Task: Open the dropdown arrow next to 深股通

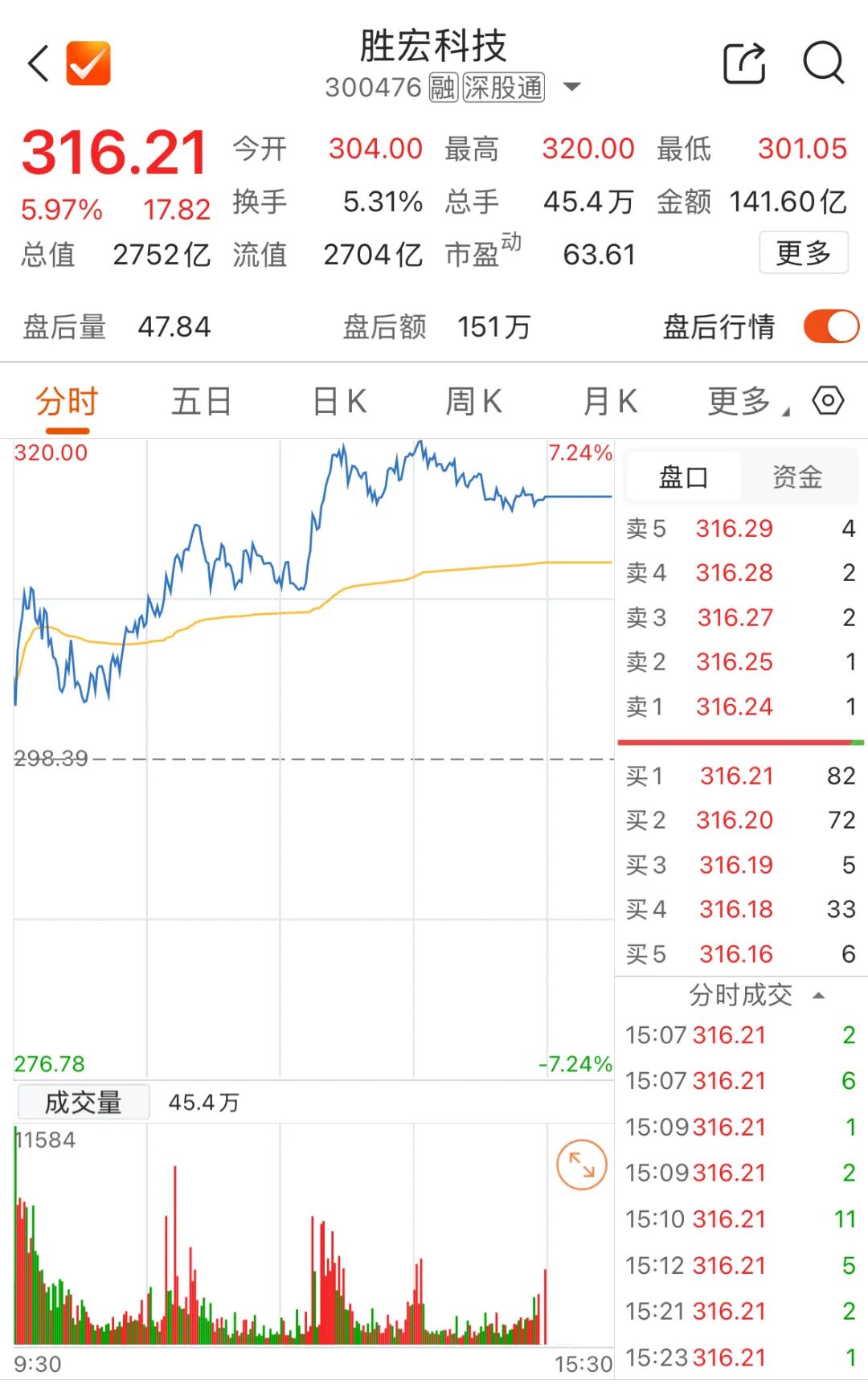Action: [572, 87]
